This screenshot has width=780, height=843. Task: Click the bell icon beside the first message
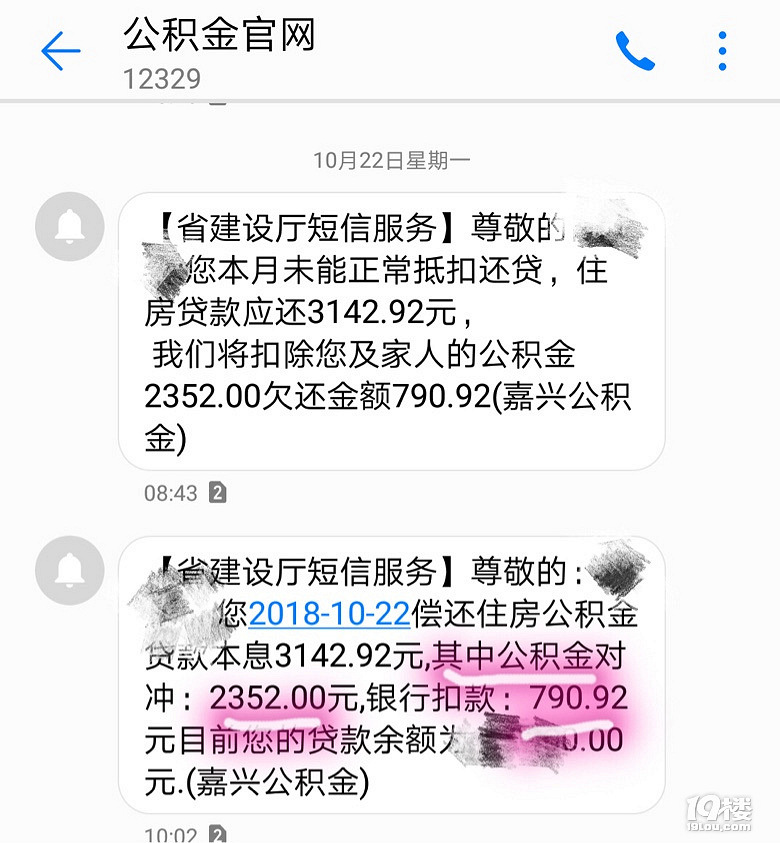[x=68, y=228]
